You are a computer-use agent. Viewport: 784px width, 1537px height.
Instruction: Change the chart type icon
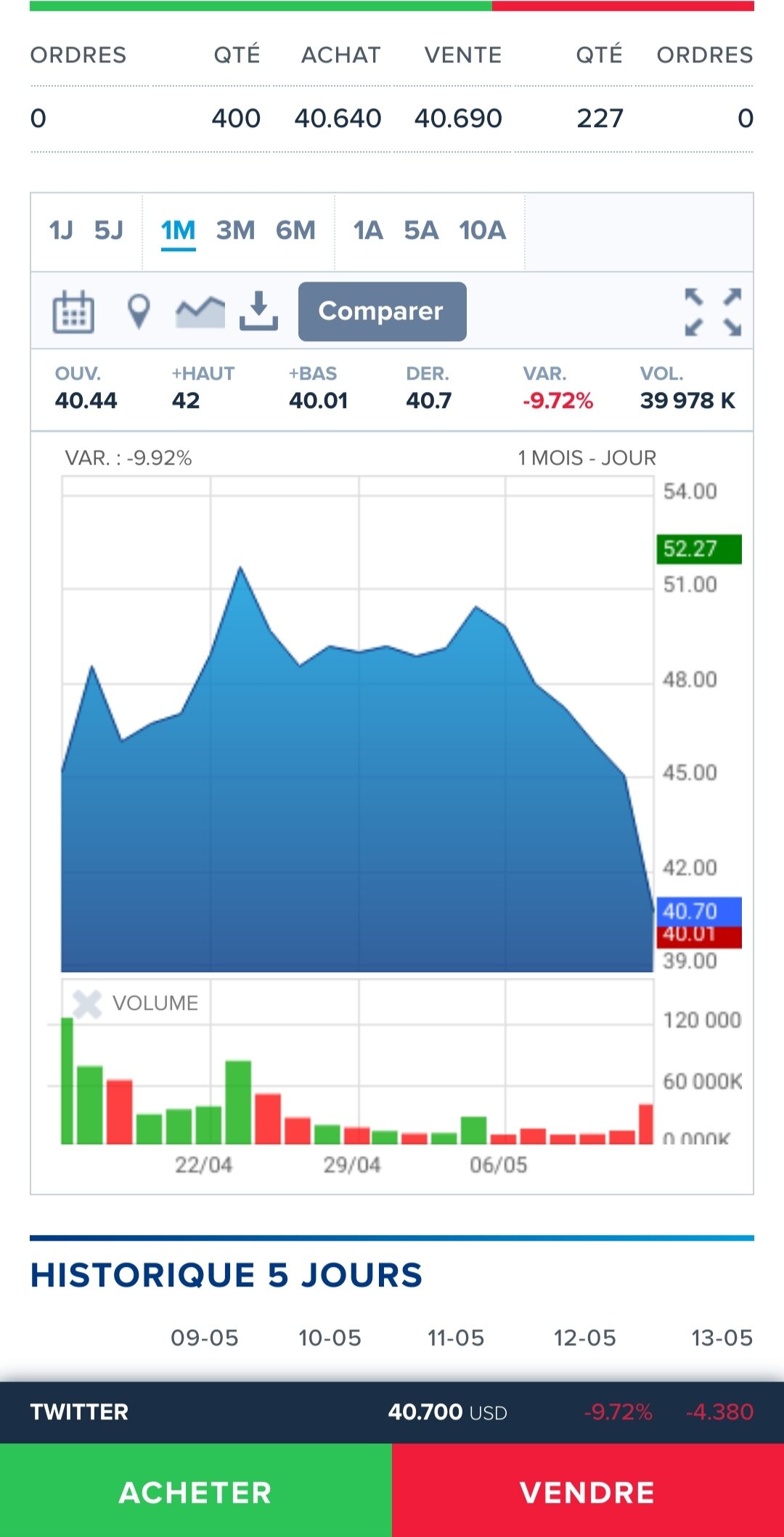pos(200,311)
